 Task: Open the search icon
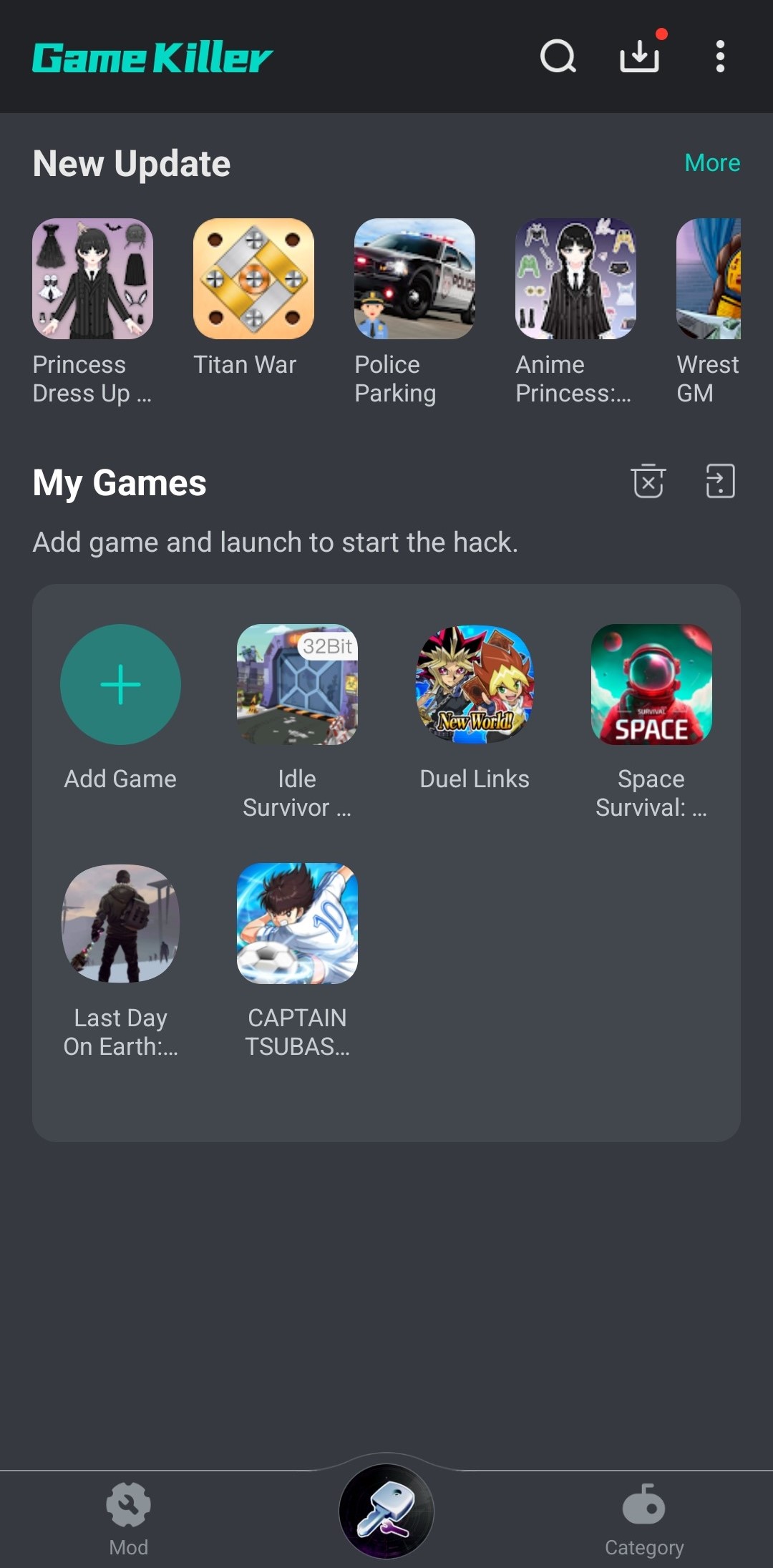tap(558, 57)
